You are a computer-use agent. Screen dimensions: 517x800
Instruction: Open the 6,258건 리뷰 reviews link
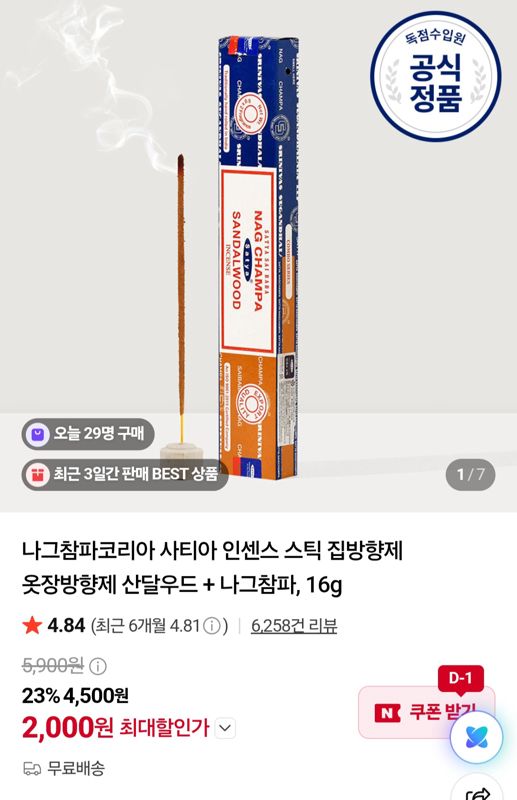pyautogui.click(x=294, y=626)
